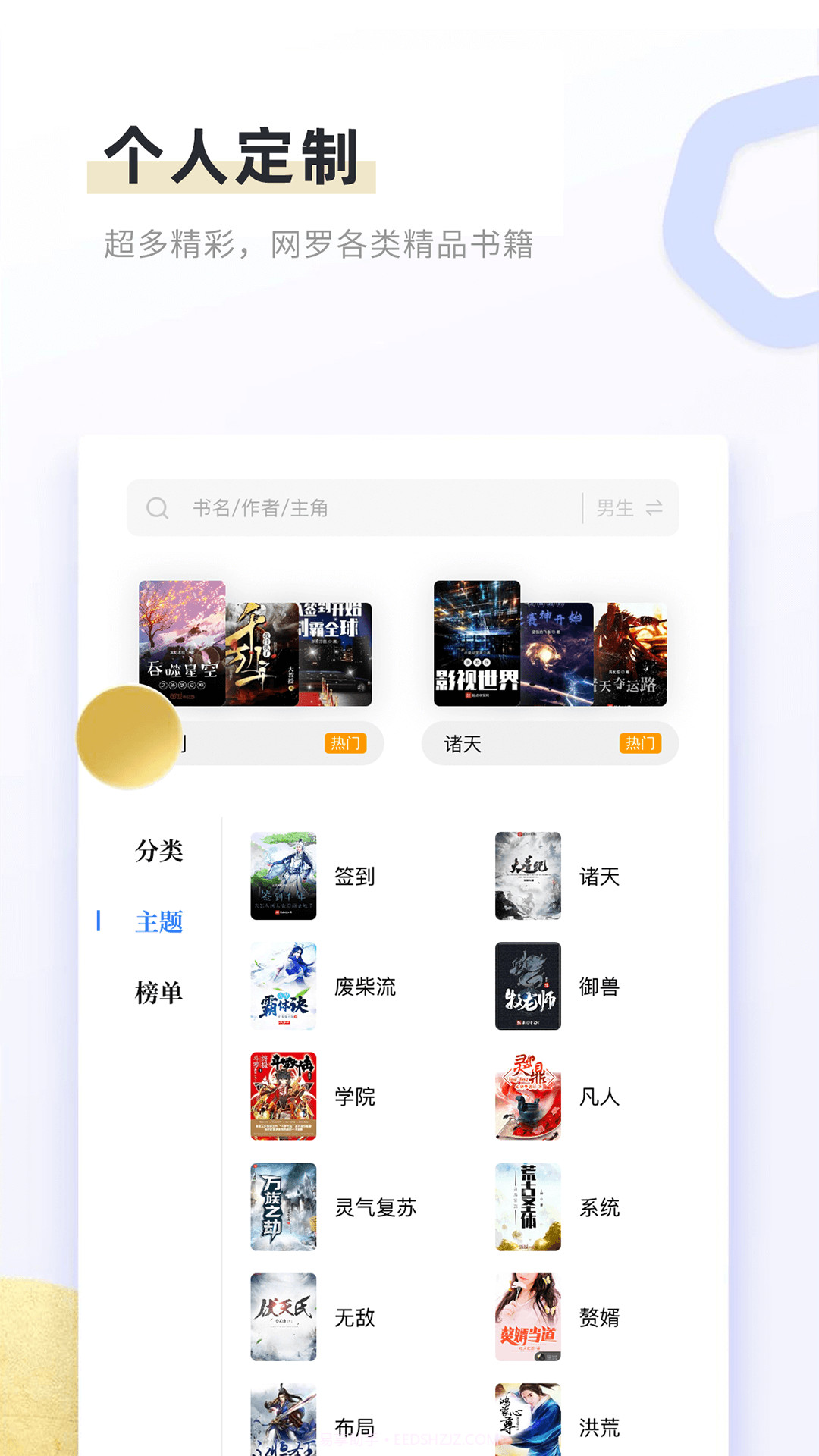Browse the 废柴流 theme

pyautogui.click(x=364, y=987)
